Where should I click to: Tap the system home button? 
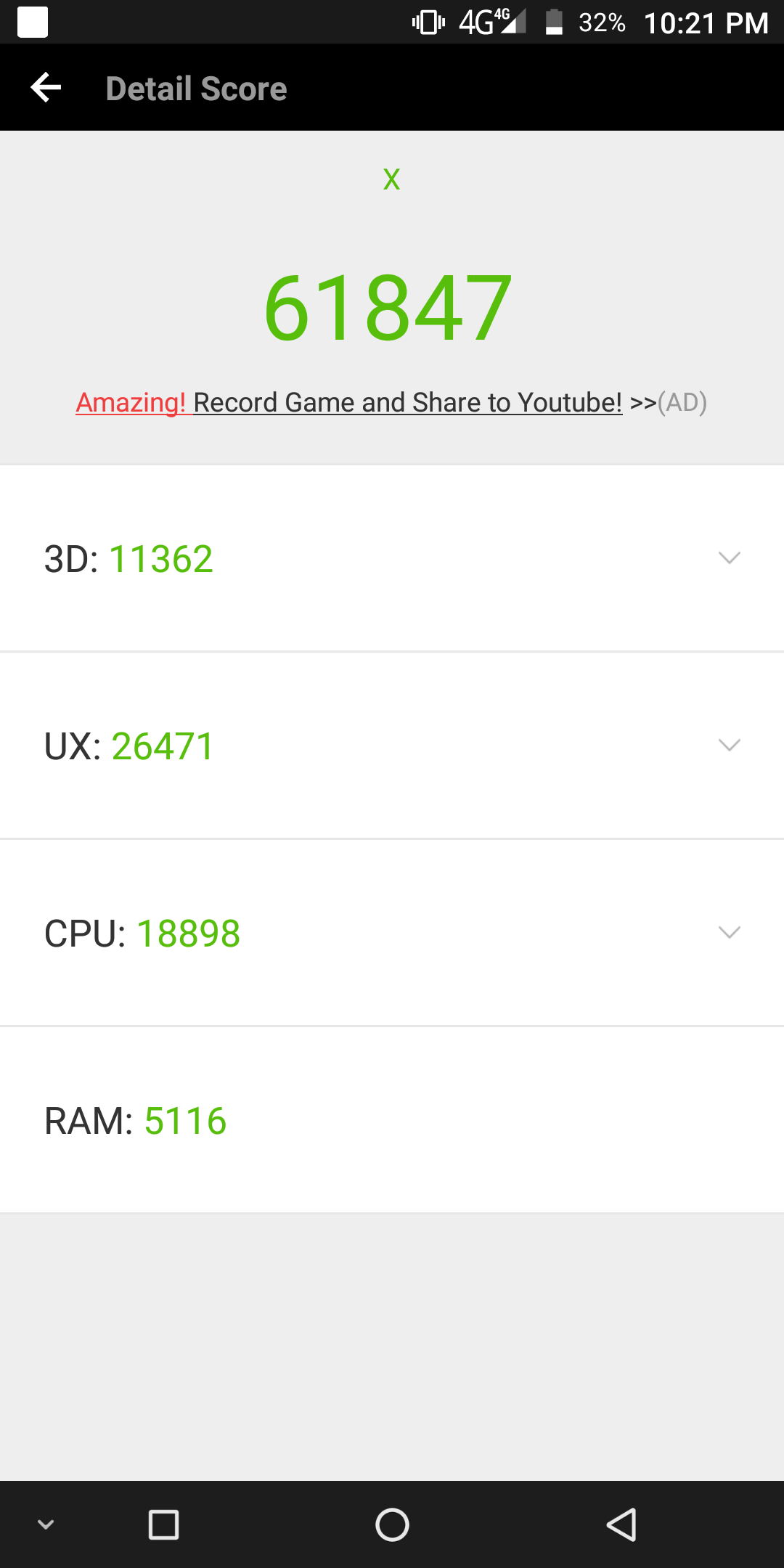(392, 1524)
